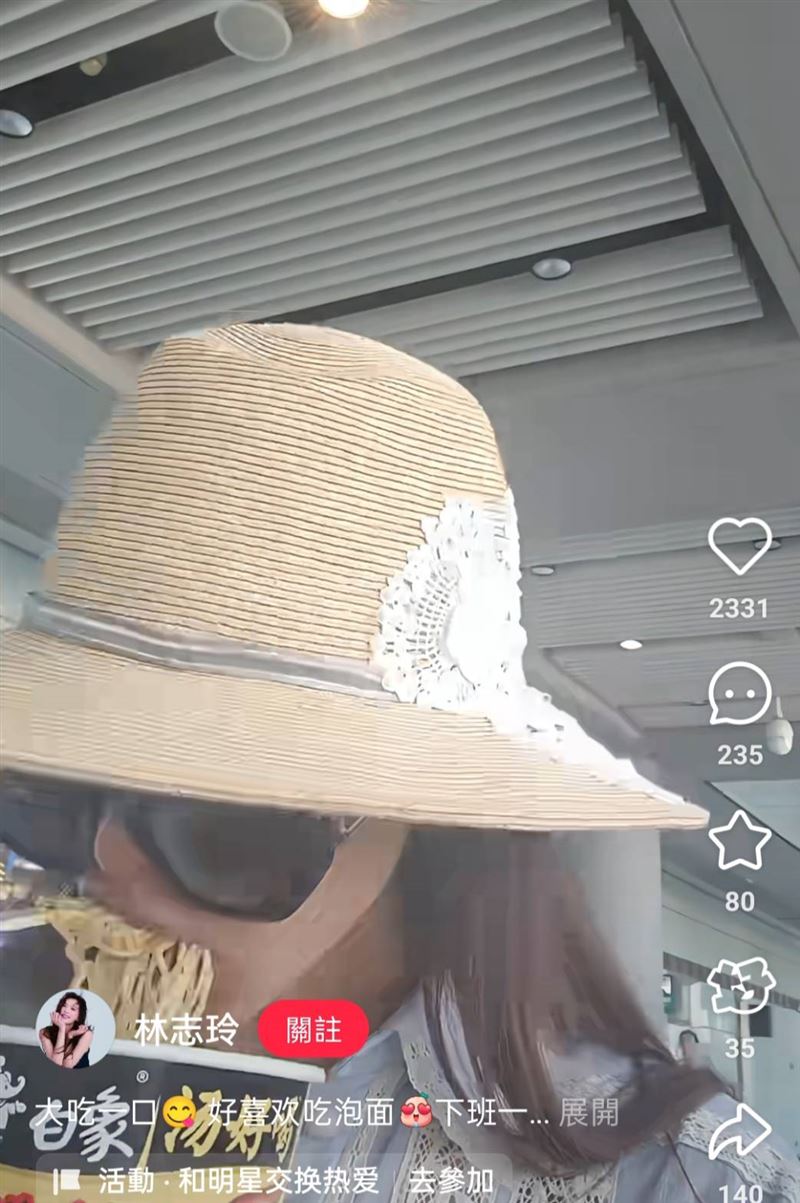Share this video using the arrow icon

tap(740, 1132)
